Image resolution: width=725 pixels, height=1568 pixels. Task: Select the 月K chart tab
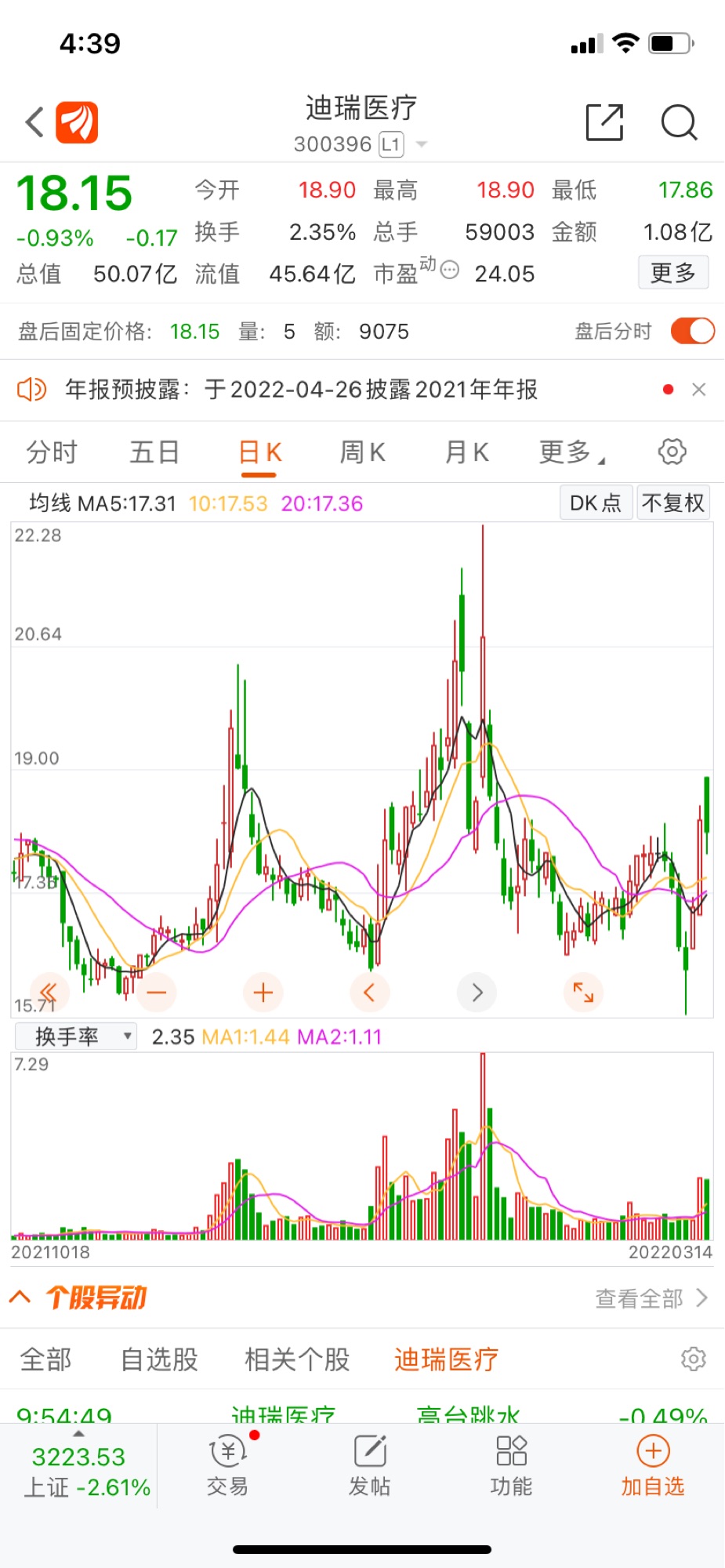point(466,452)
